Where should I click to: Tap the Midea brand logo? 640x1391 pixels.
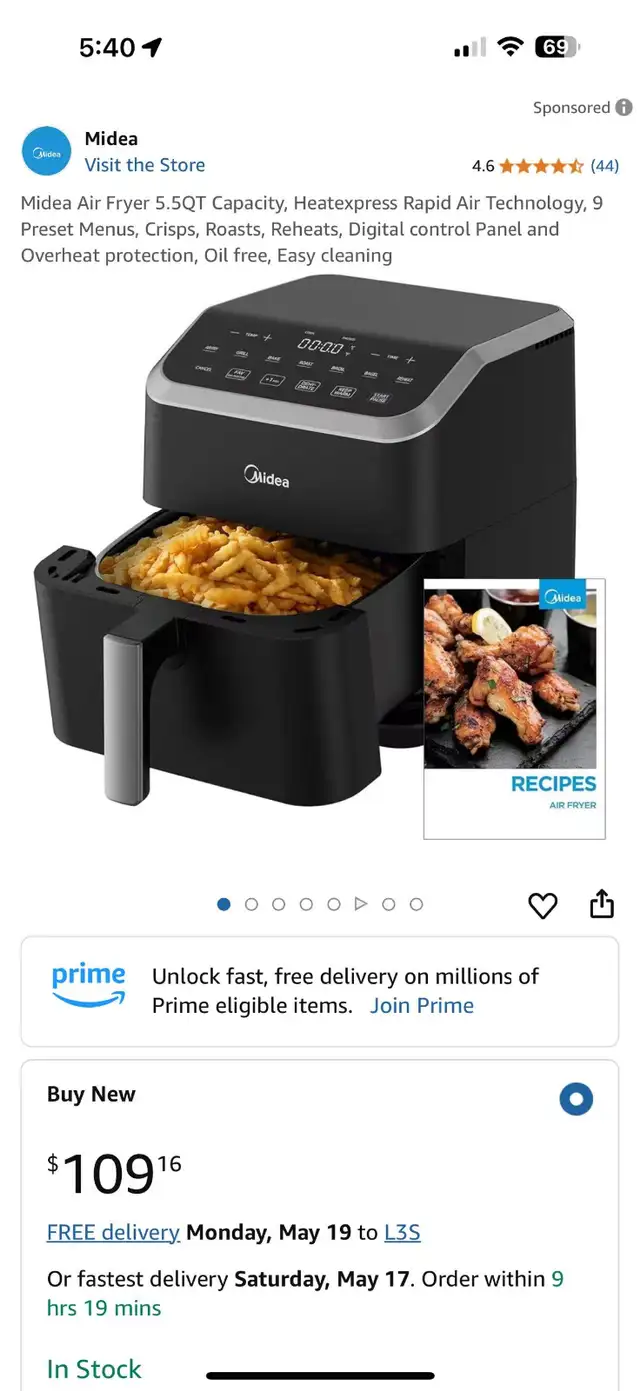[47, 152]
